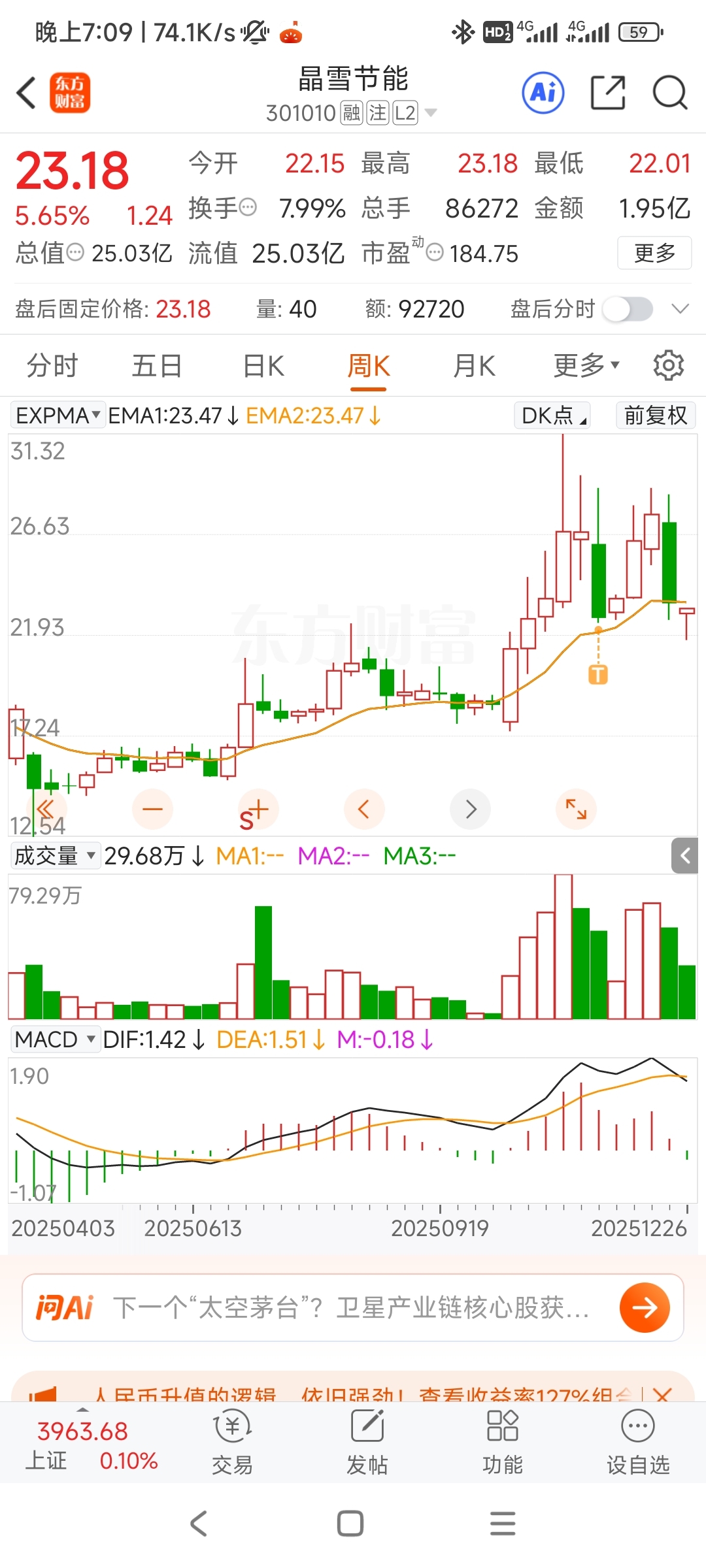Select the 月K chart tab

click(x=475, y=366)
